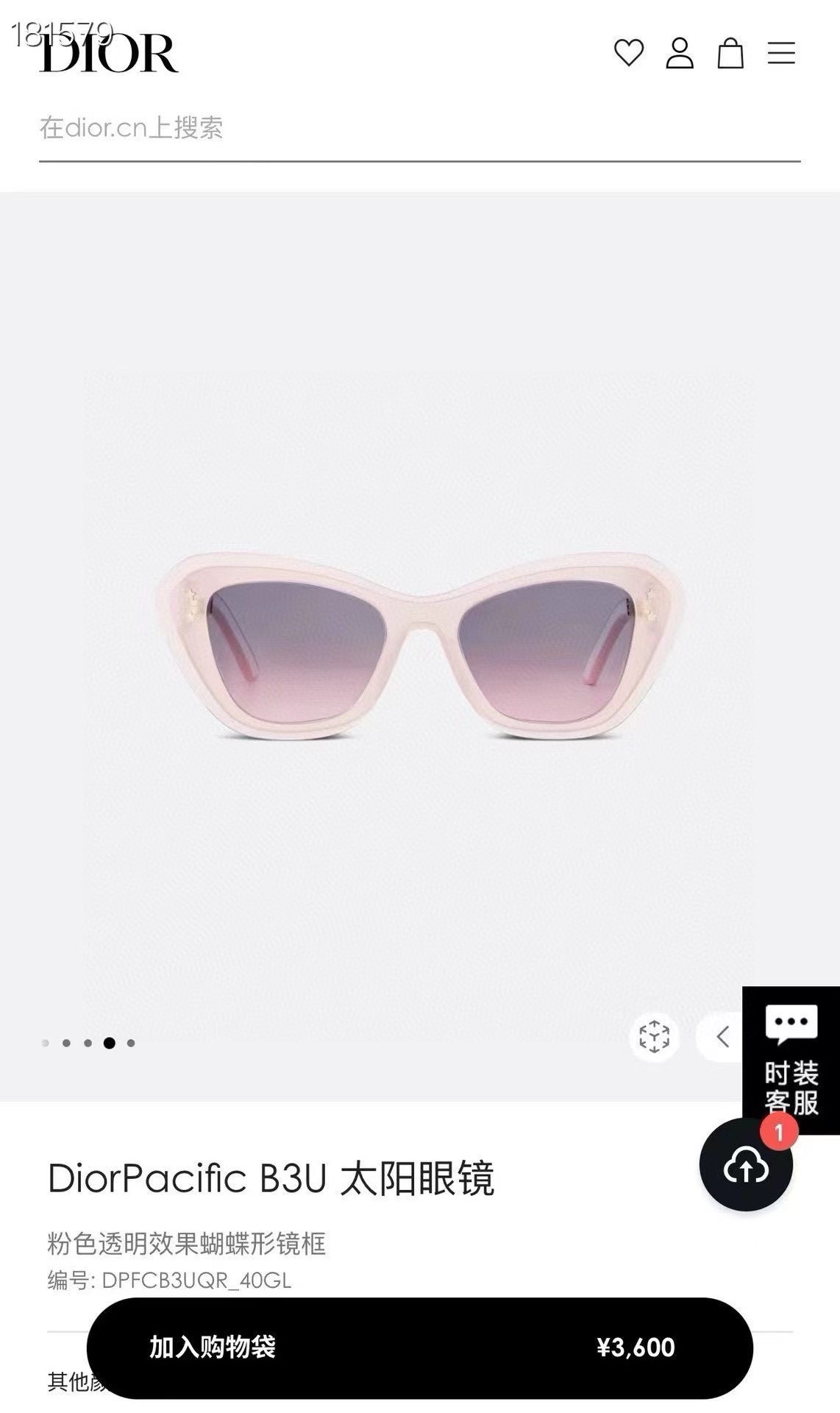The height and width of the screenshot is (1413, 840).
Task: Open the account profile icon
Action: tap(680, 53)
